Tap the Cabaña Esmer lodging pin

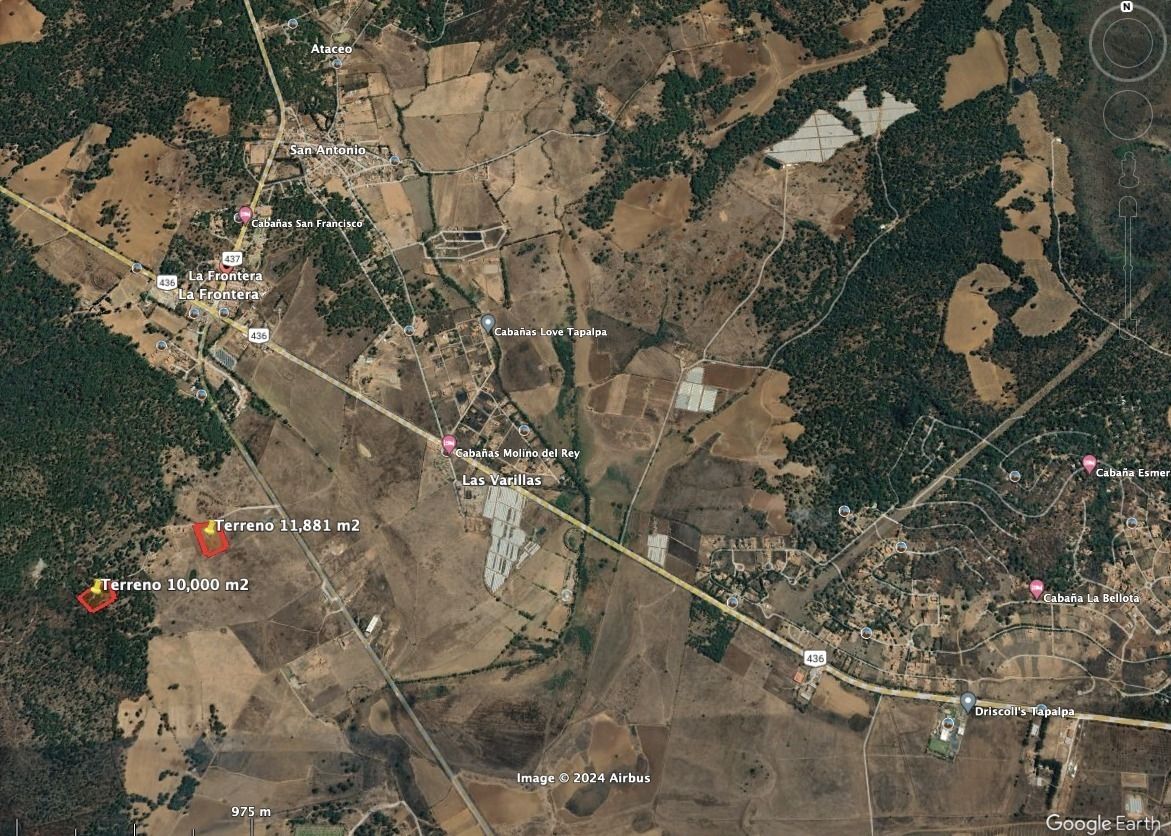[x=1089, y=463]
